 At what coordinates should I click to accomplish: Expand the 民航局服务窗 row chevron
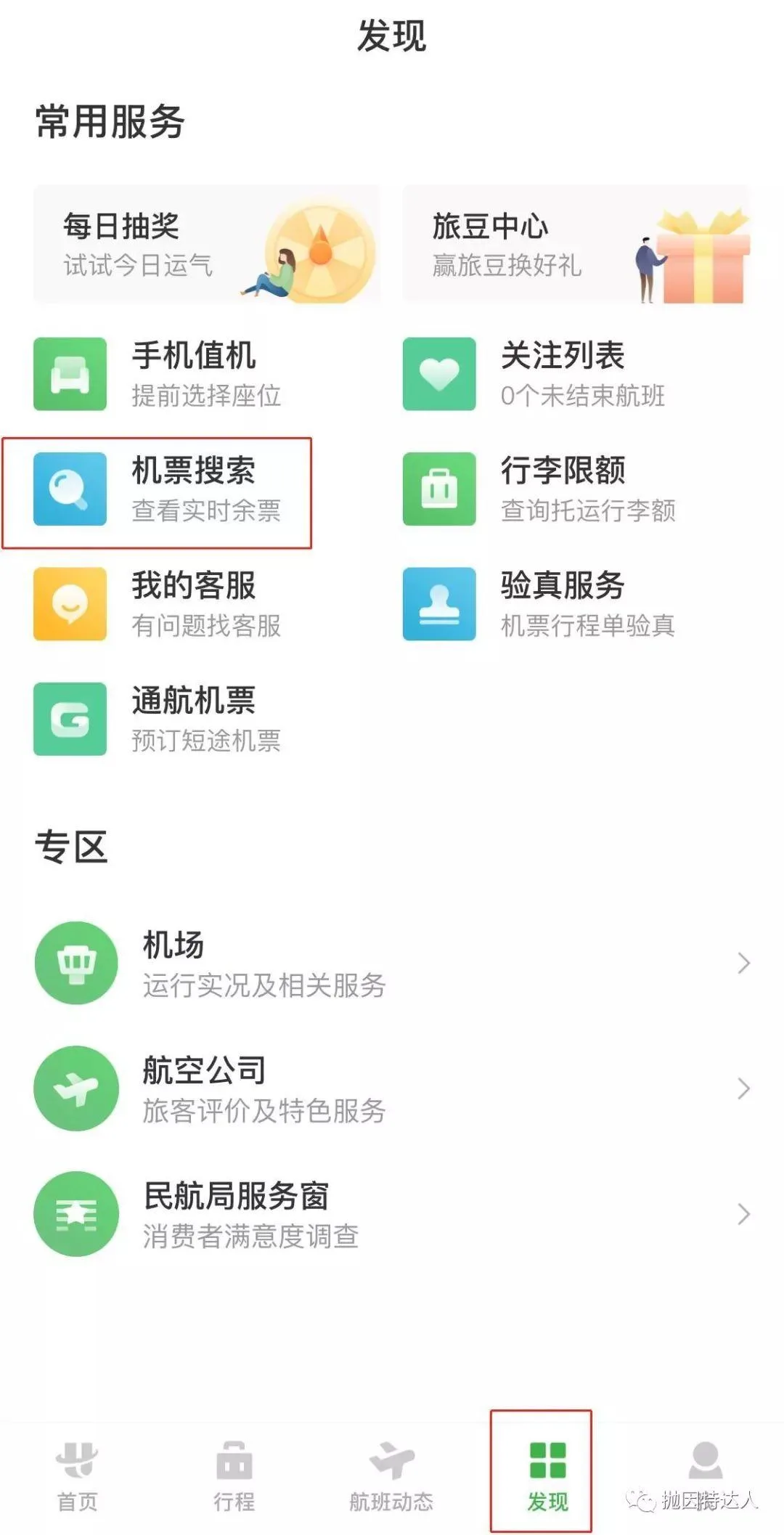pyautogui.click(x=743, y=1214)
